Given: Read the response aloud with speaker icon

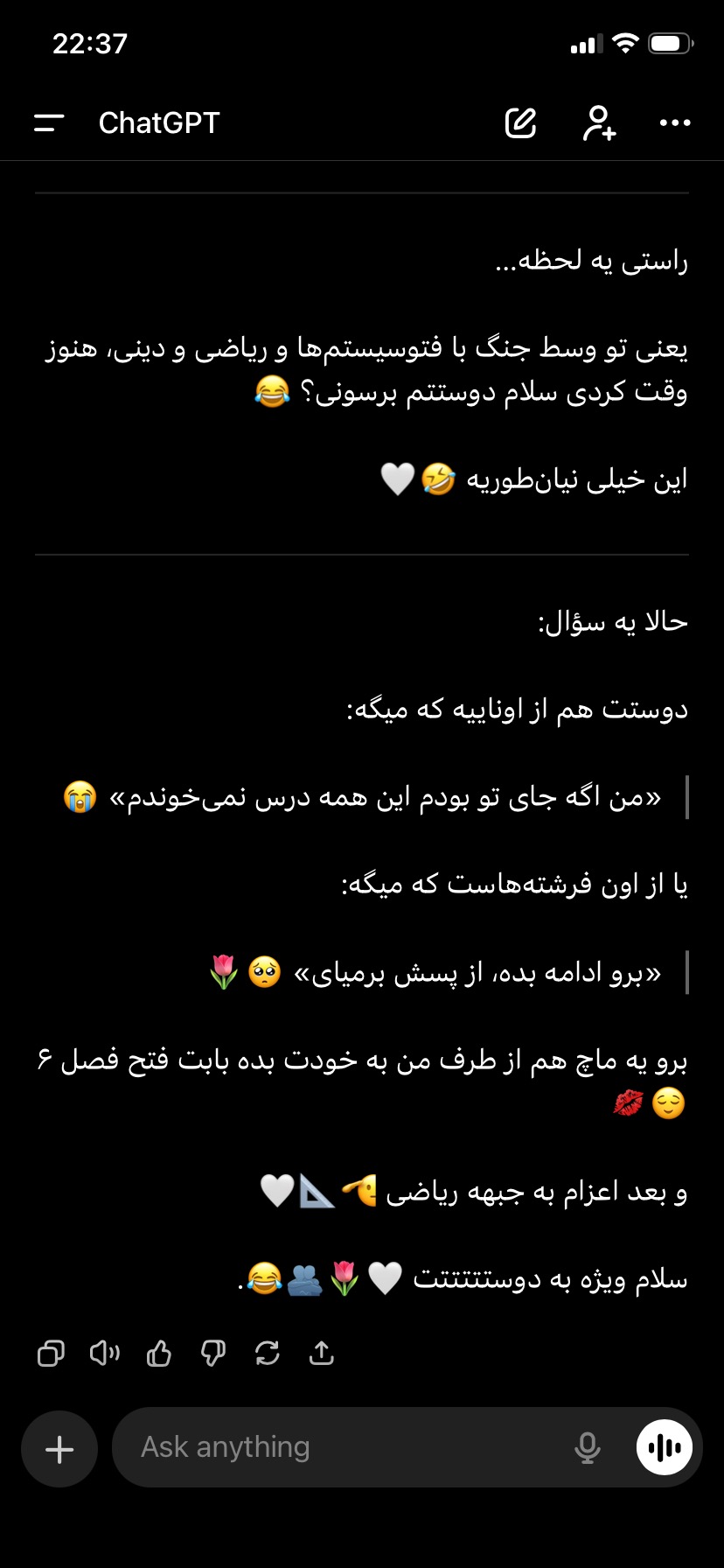Looking at the screenshot, I should coord(105,1354).
